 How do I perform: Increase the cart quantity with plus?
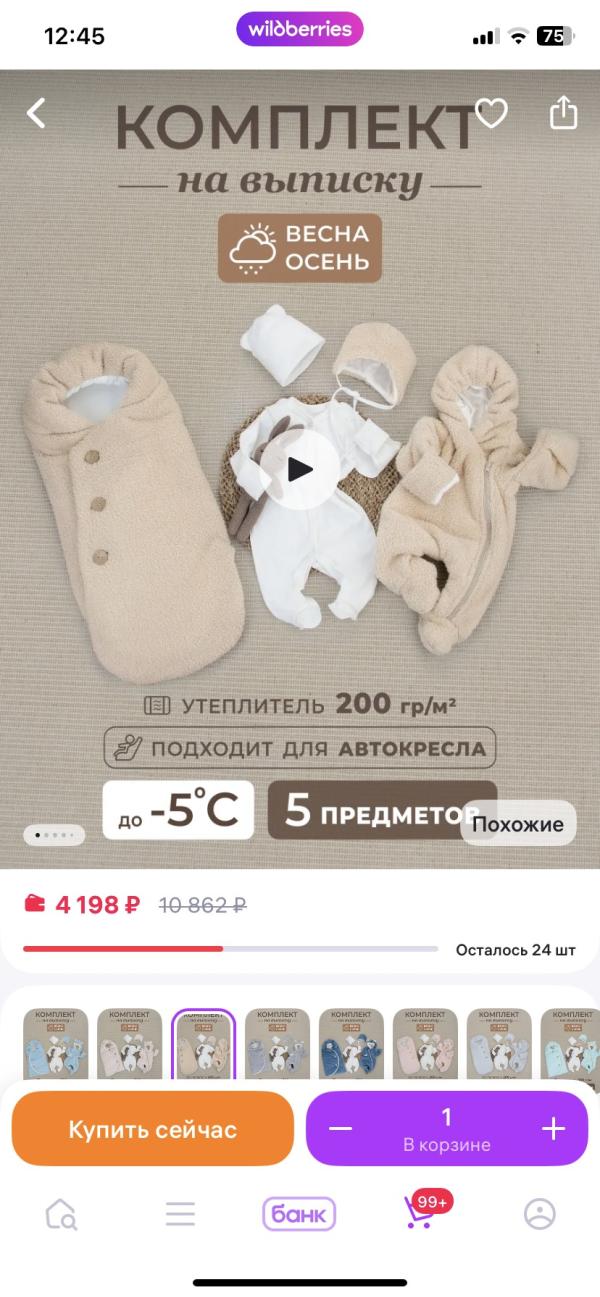[553, 1129]
